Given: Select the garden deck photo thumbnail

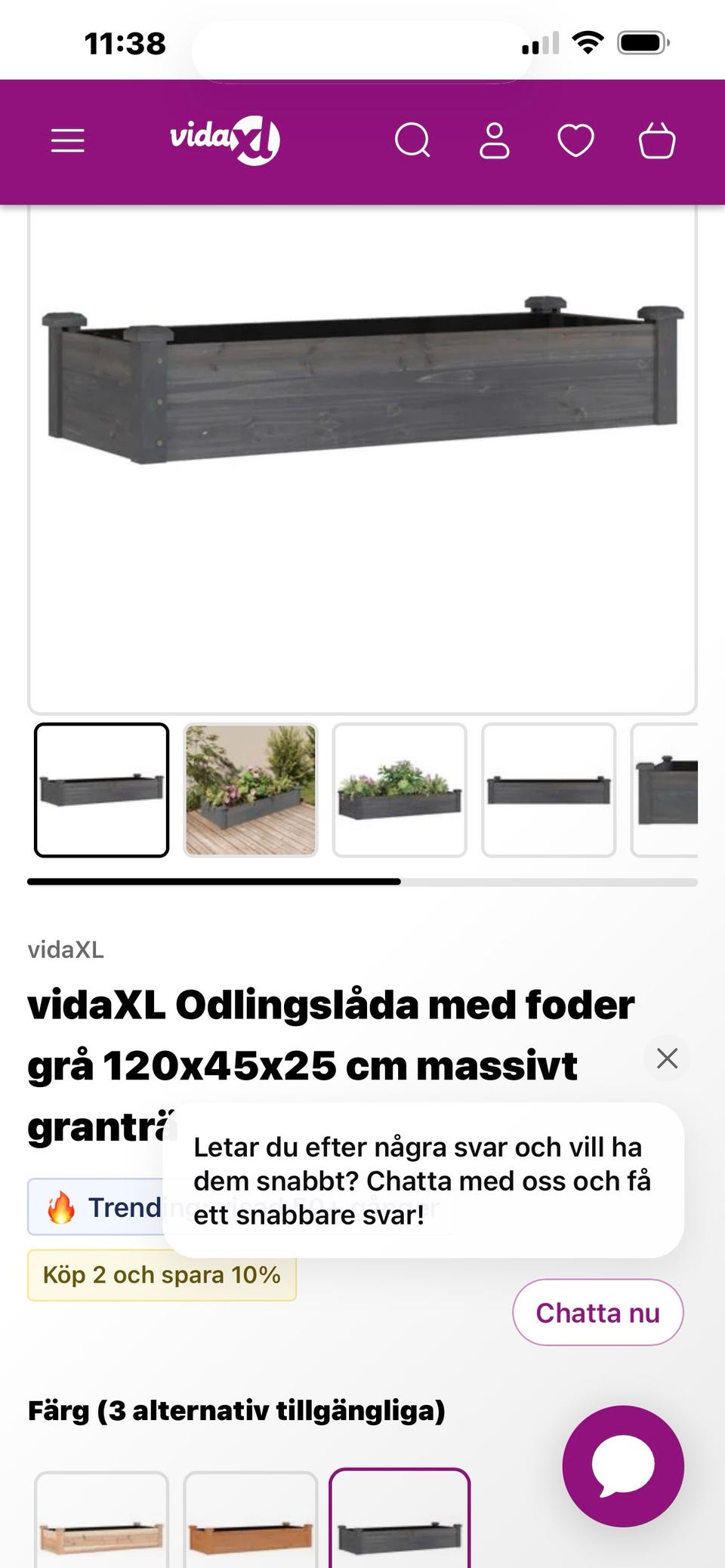Looking at the screenshot, I should coord(251,790).
